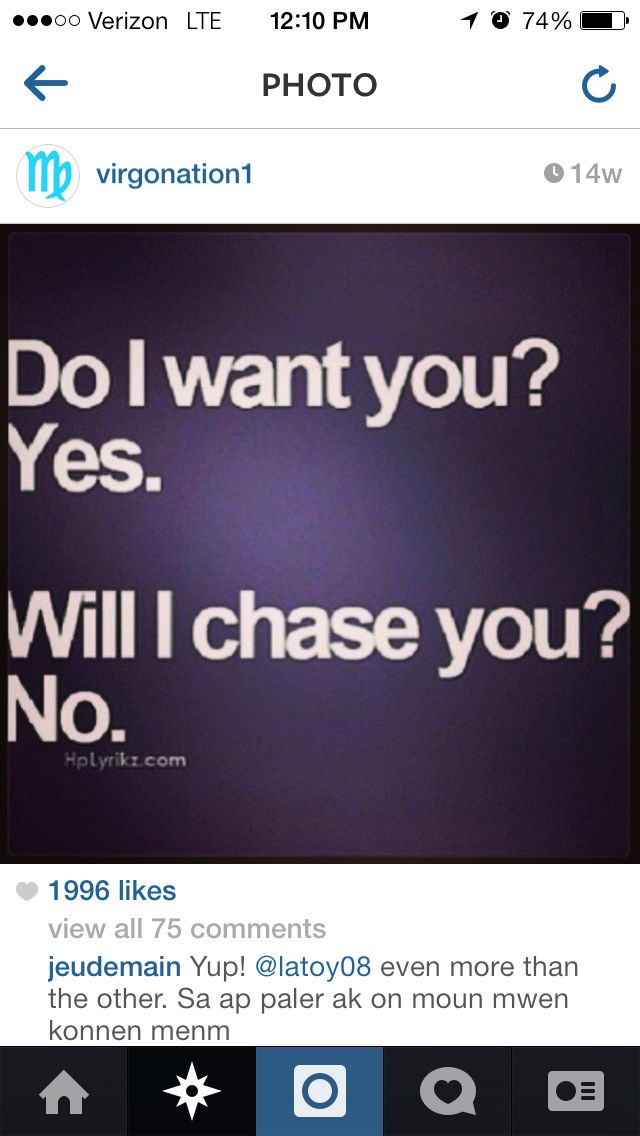The height and width of the screenshot is (1136, 640).
Task: Tap the virgonation1 avatar picture
Action: pos(48,175)
